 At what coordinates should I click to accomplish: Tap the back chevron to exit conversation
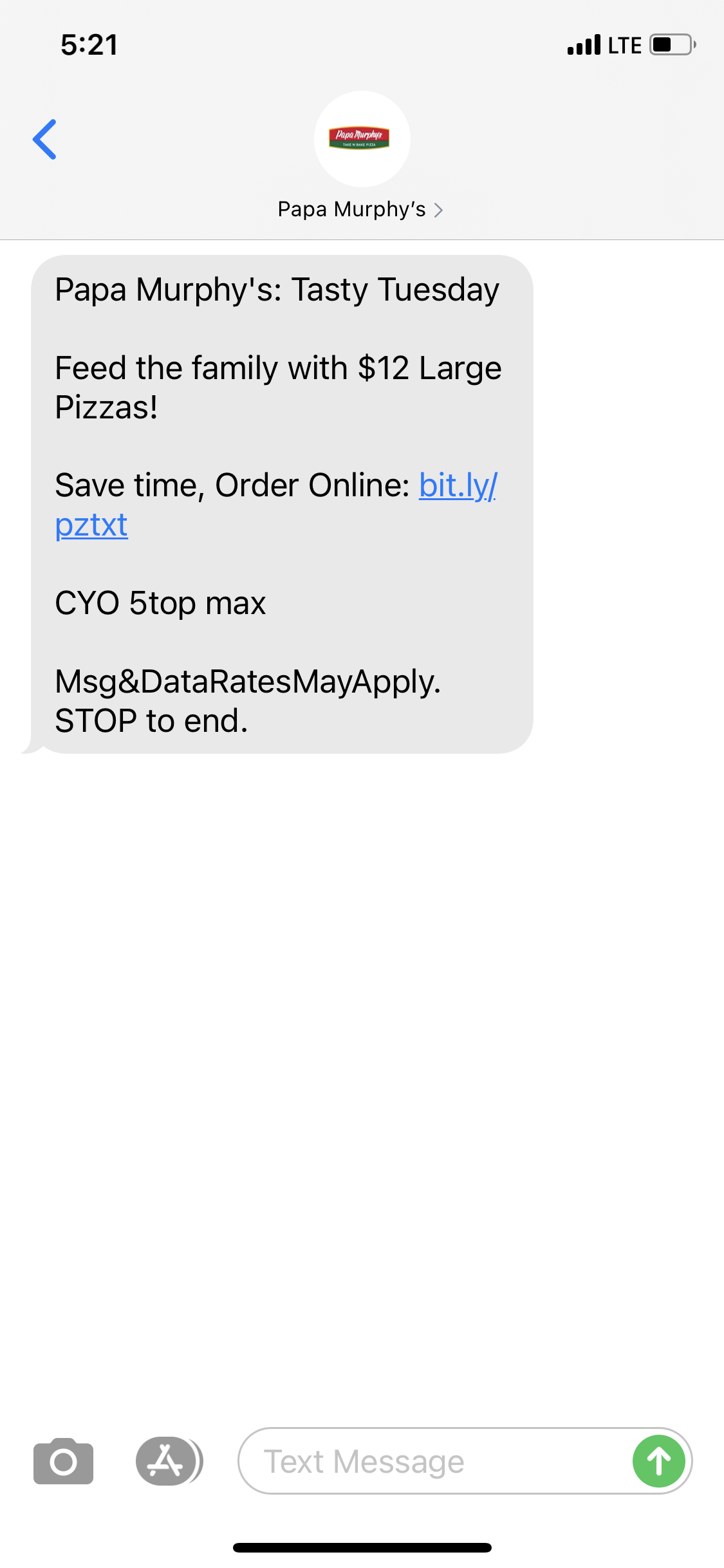[x=45, y=140]
